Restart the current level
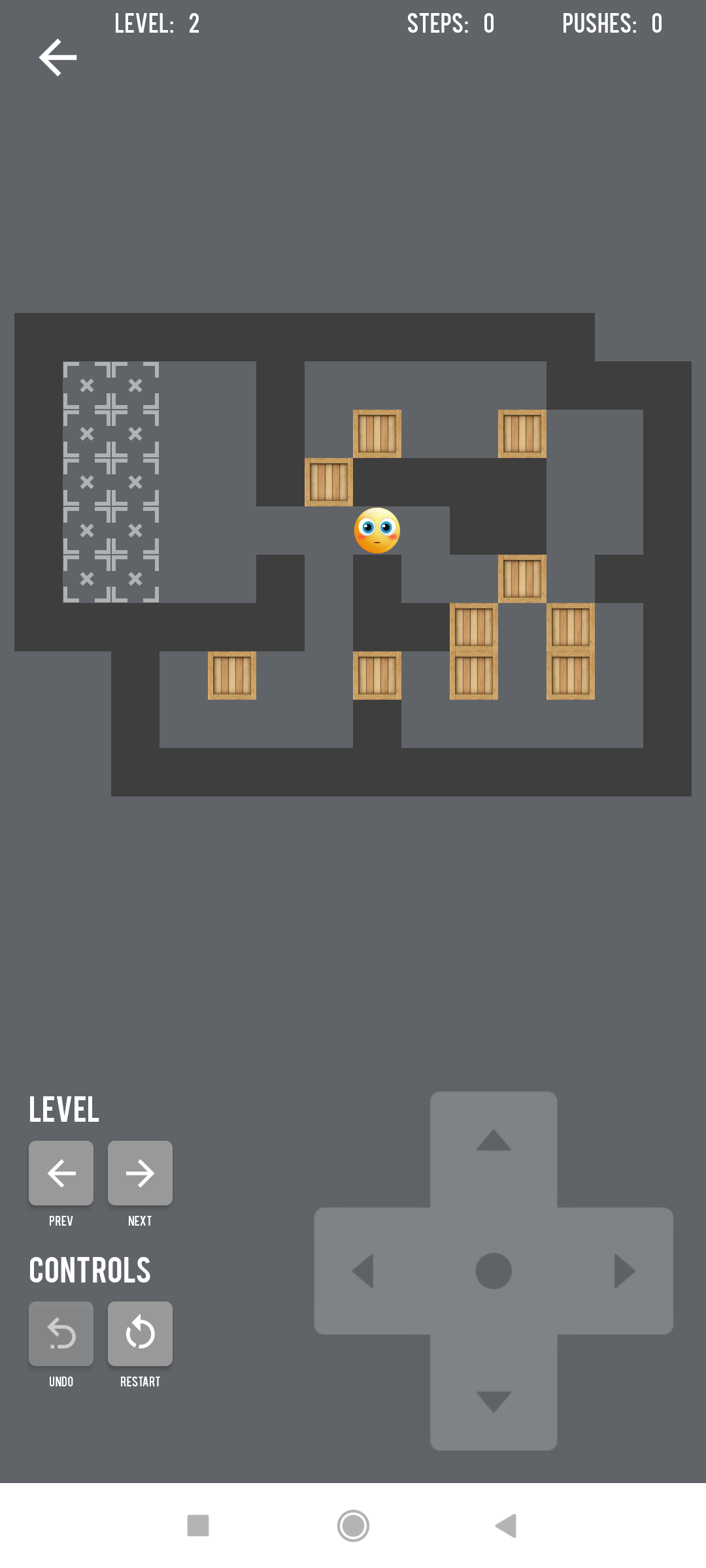 (140, 1333)
